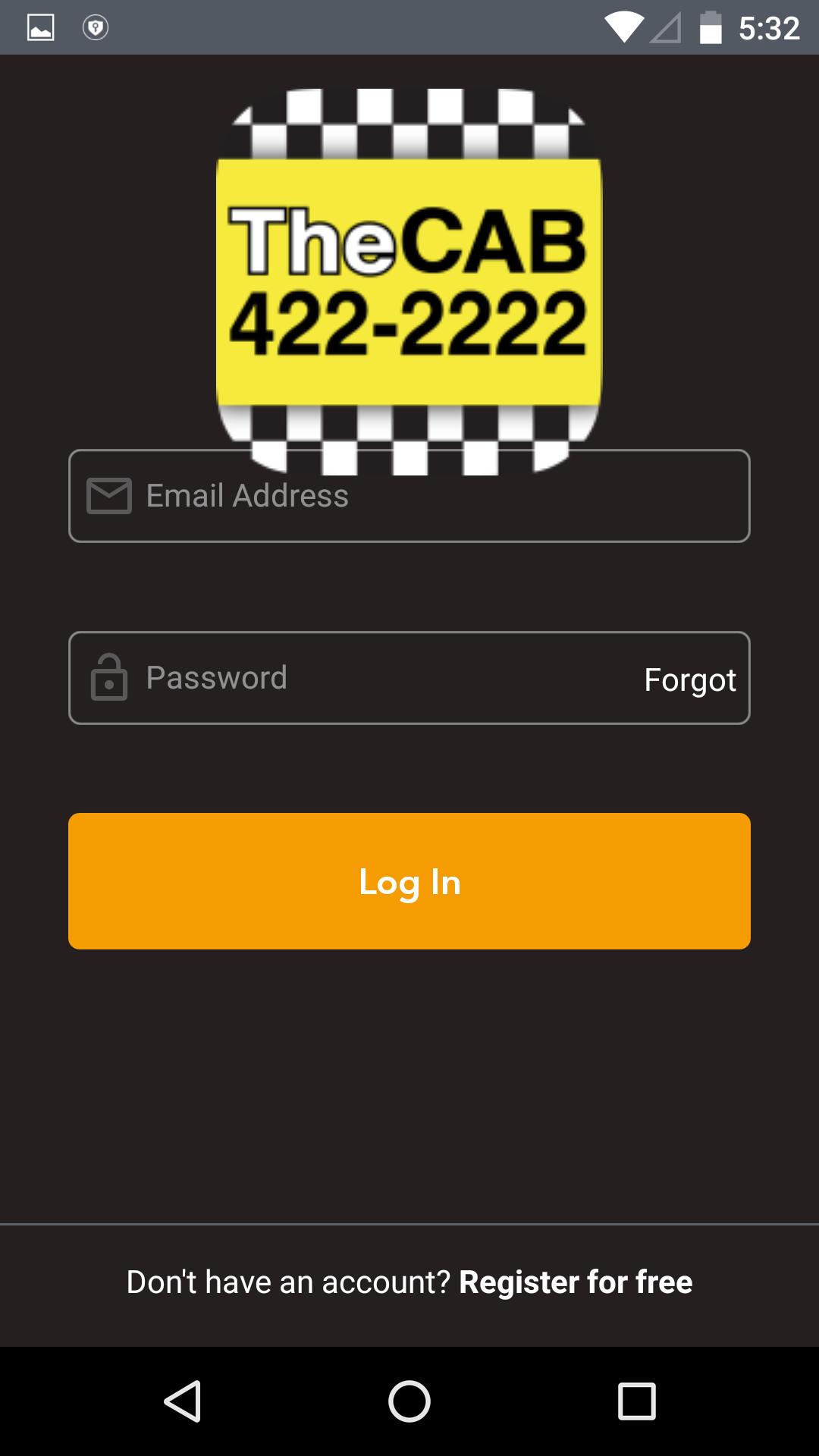Return to the home screen
The image size is (819, 1456).
click(x=409, y=1401)
